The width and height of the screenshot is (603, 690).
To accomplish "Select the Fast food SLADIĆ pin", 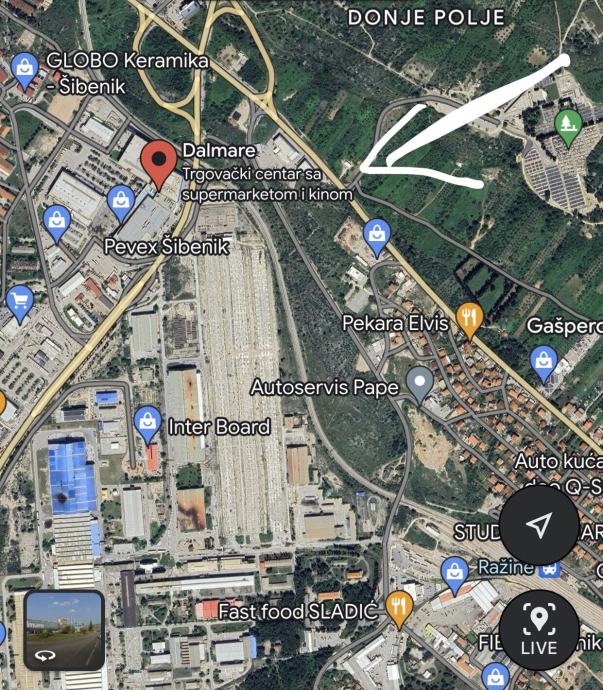I will point(399,606).
